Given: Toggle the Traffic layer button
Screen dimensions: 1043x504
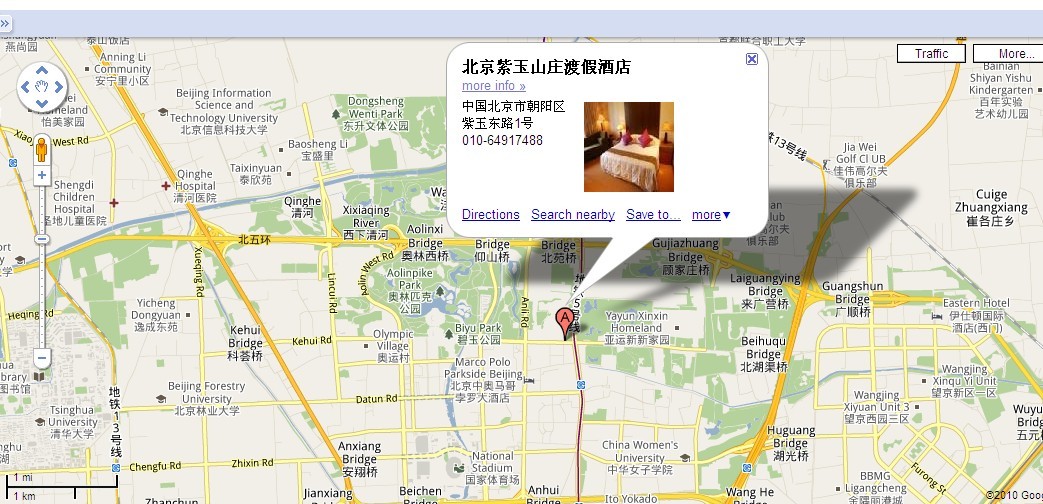Looking at the screenshot, I should (x=931, y=54).
